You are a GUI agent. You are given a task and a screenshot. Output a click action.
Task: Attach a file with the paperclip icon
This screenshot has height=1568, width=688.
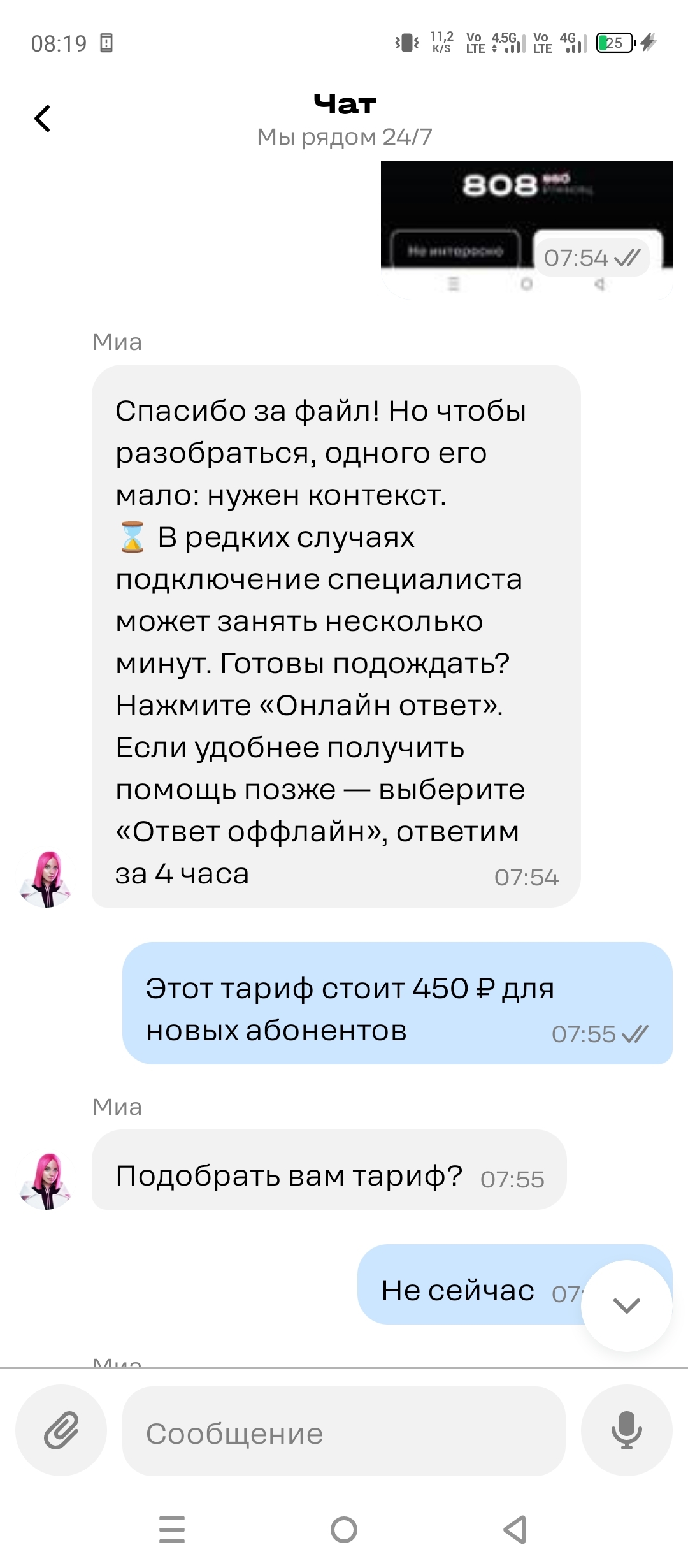[x=61, y=1430]
